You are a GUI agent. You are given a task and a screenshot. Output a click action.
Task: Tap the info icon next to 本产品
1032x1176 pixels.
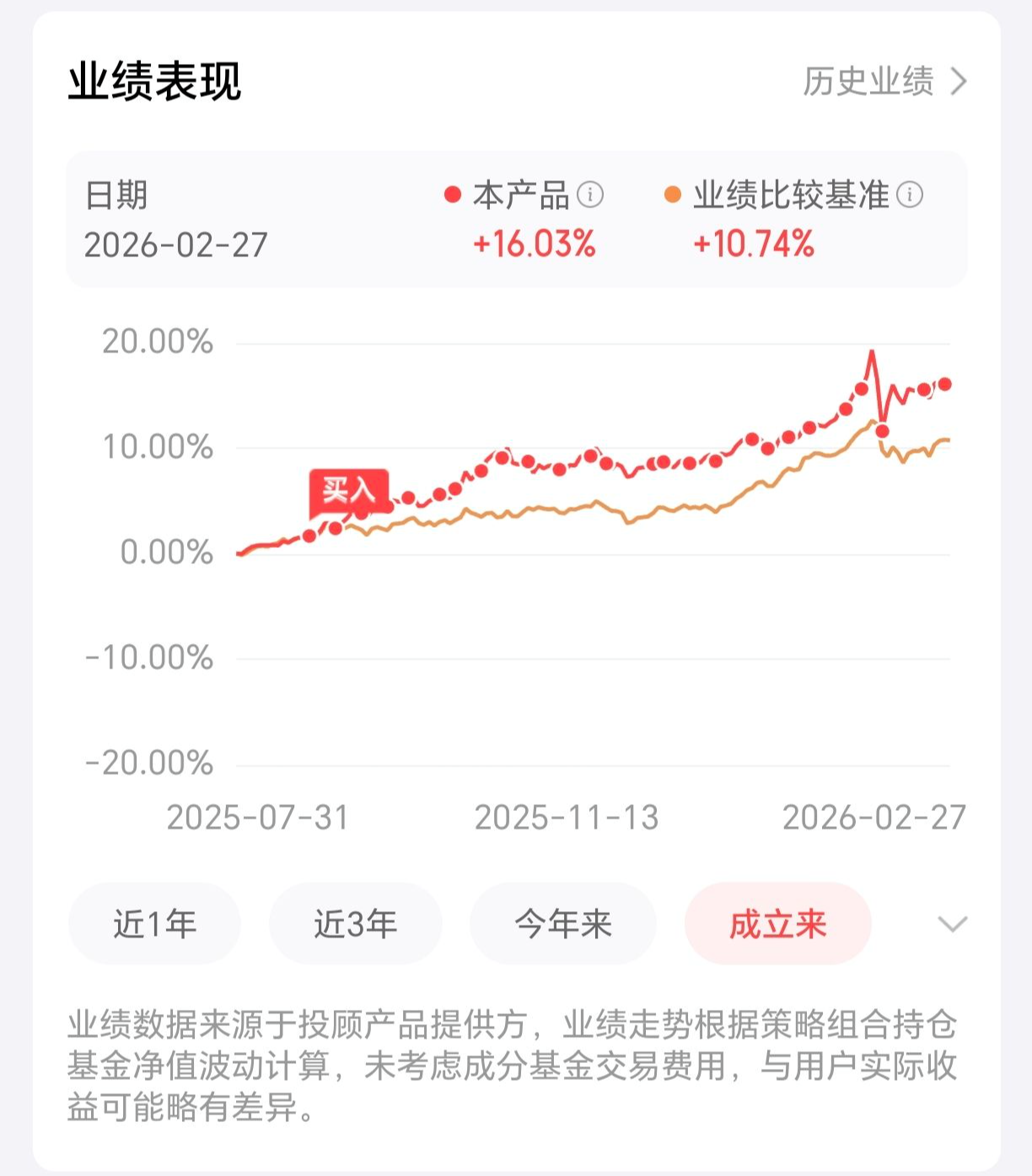590,195
